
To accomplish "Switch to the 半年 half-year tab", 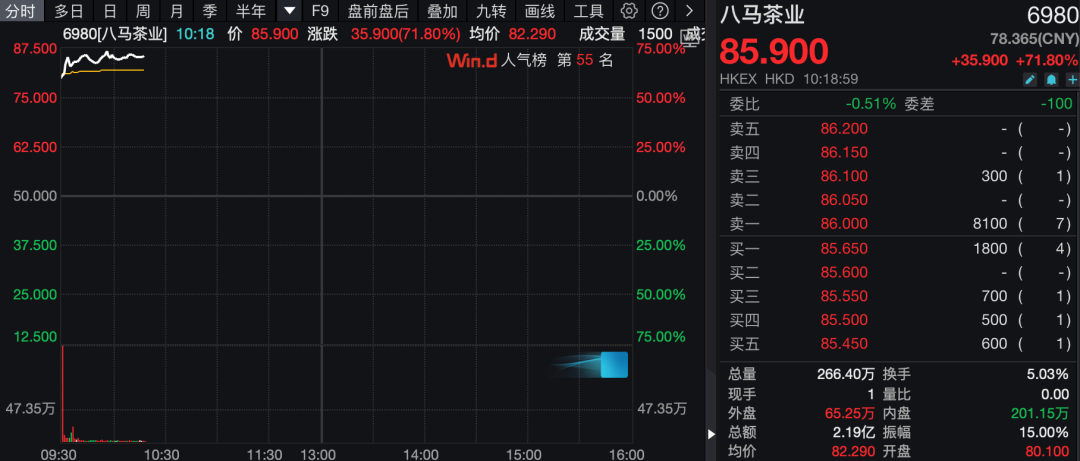I will click(x=250, y=12).
